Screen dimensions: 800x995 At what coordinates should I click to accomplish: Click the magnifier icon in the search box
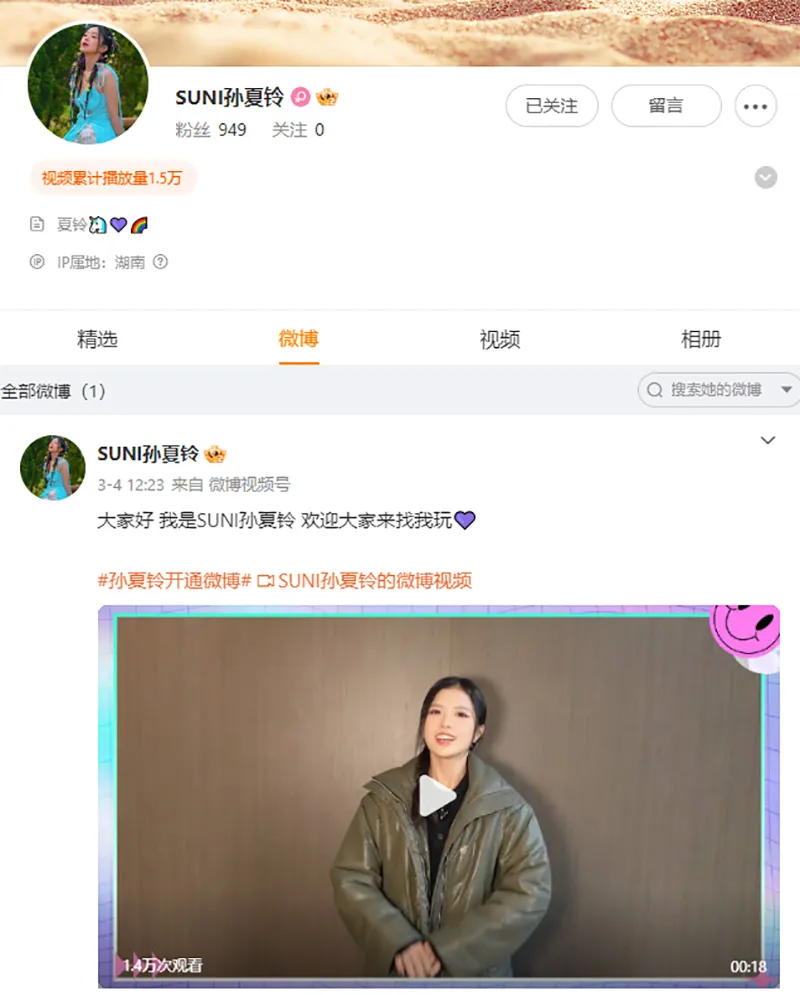point(656,390)
